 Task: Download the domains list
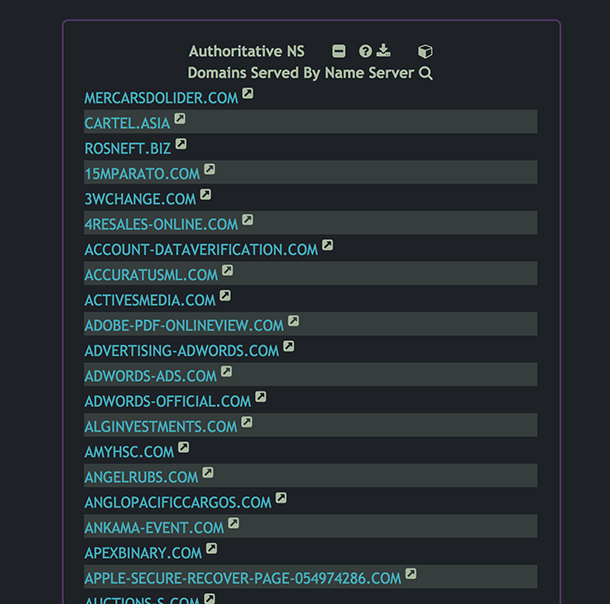tap(383, 51)
